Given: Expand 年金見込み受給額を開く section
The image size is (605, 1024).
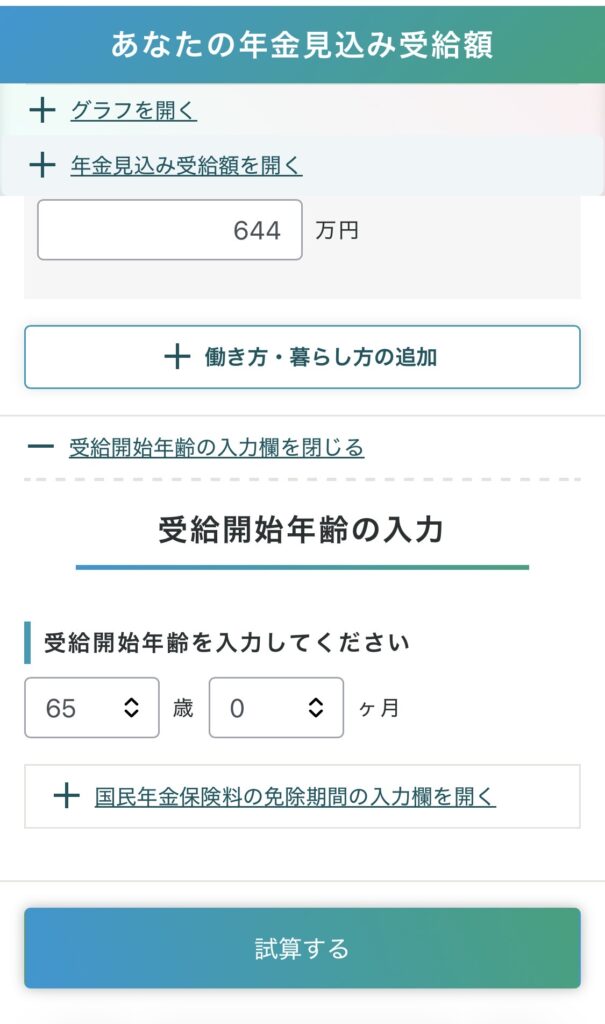Looking at the screenshot, I should (185, 165).
